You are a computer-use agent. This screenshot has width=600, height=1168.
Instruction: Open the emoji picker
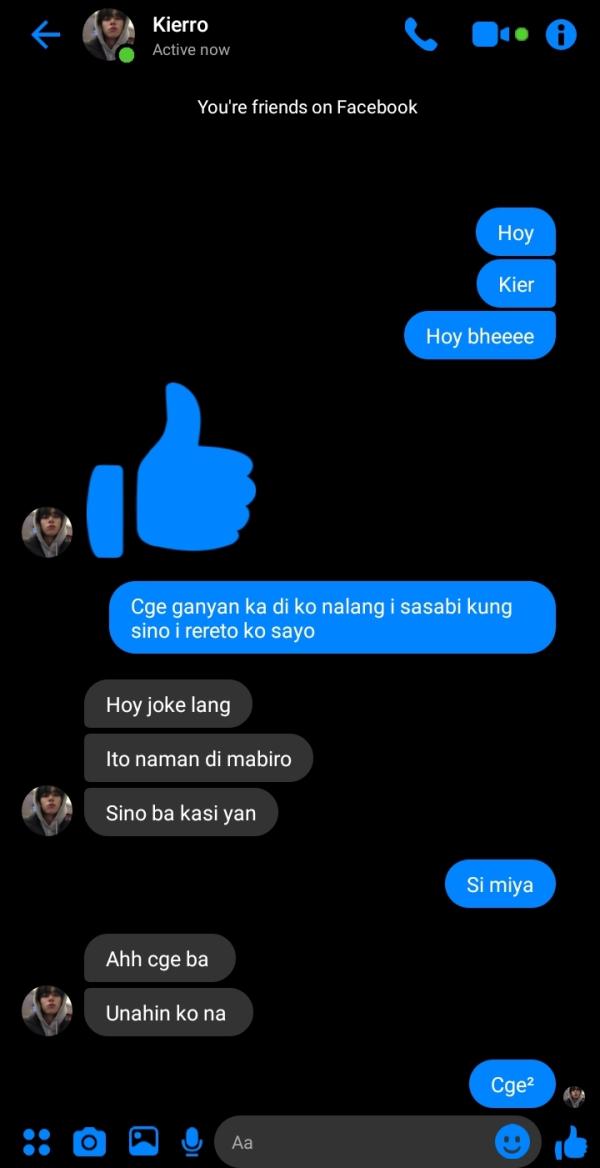pos(513,1142)
